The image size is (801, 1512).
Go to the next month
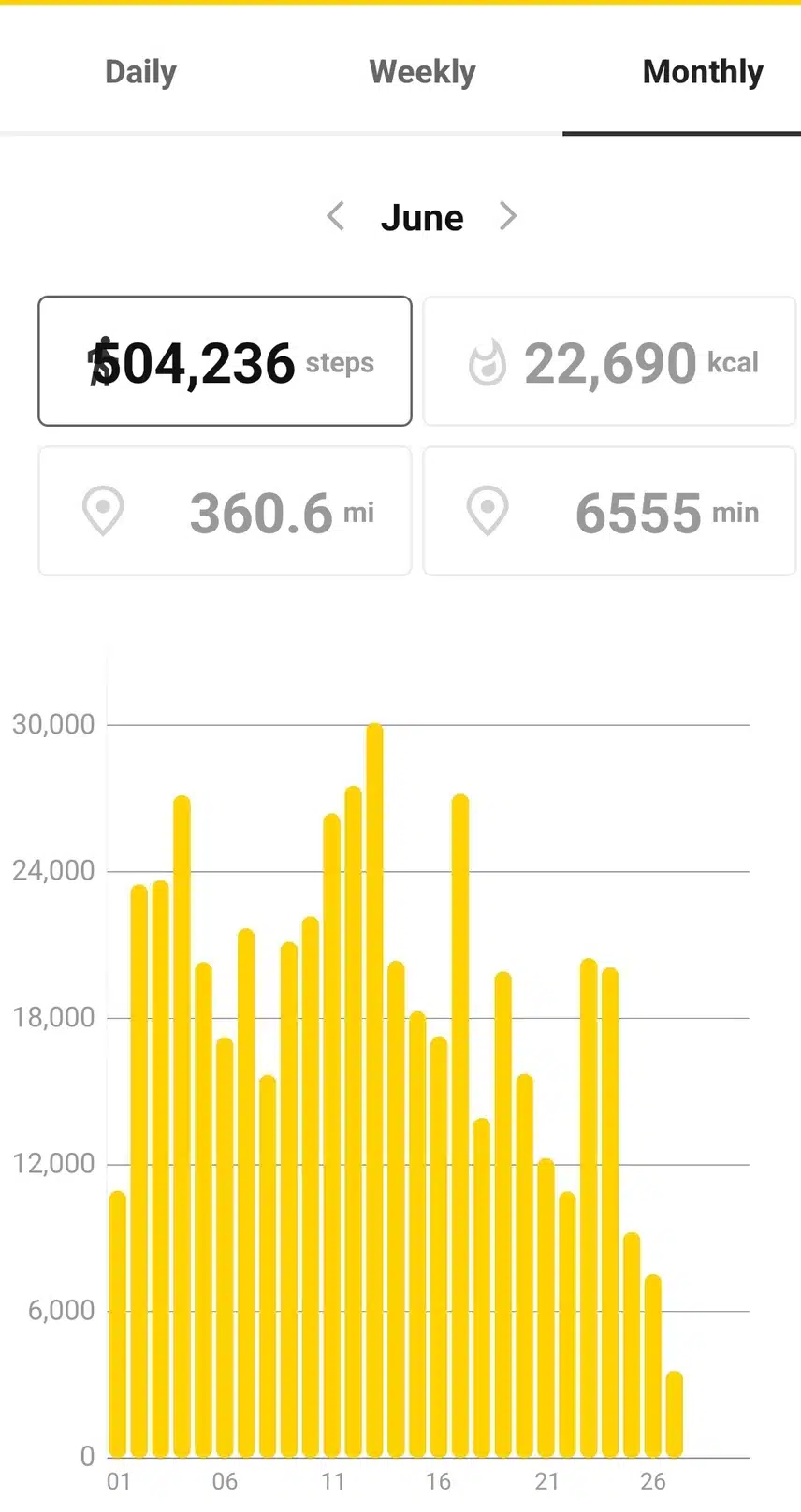click(508, 217)
